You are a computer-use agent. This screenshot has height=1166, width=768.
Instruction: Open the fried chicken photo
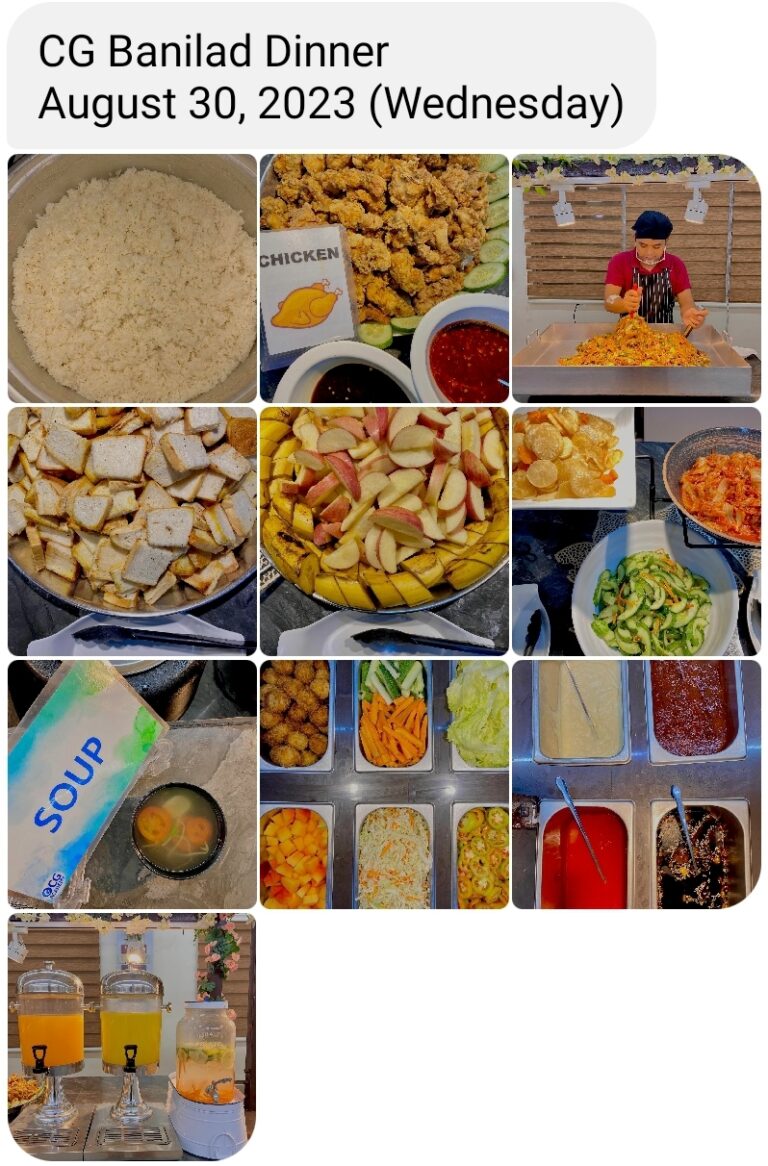(384, 279)
